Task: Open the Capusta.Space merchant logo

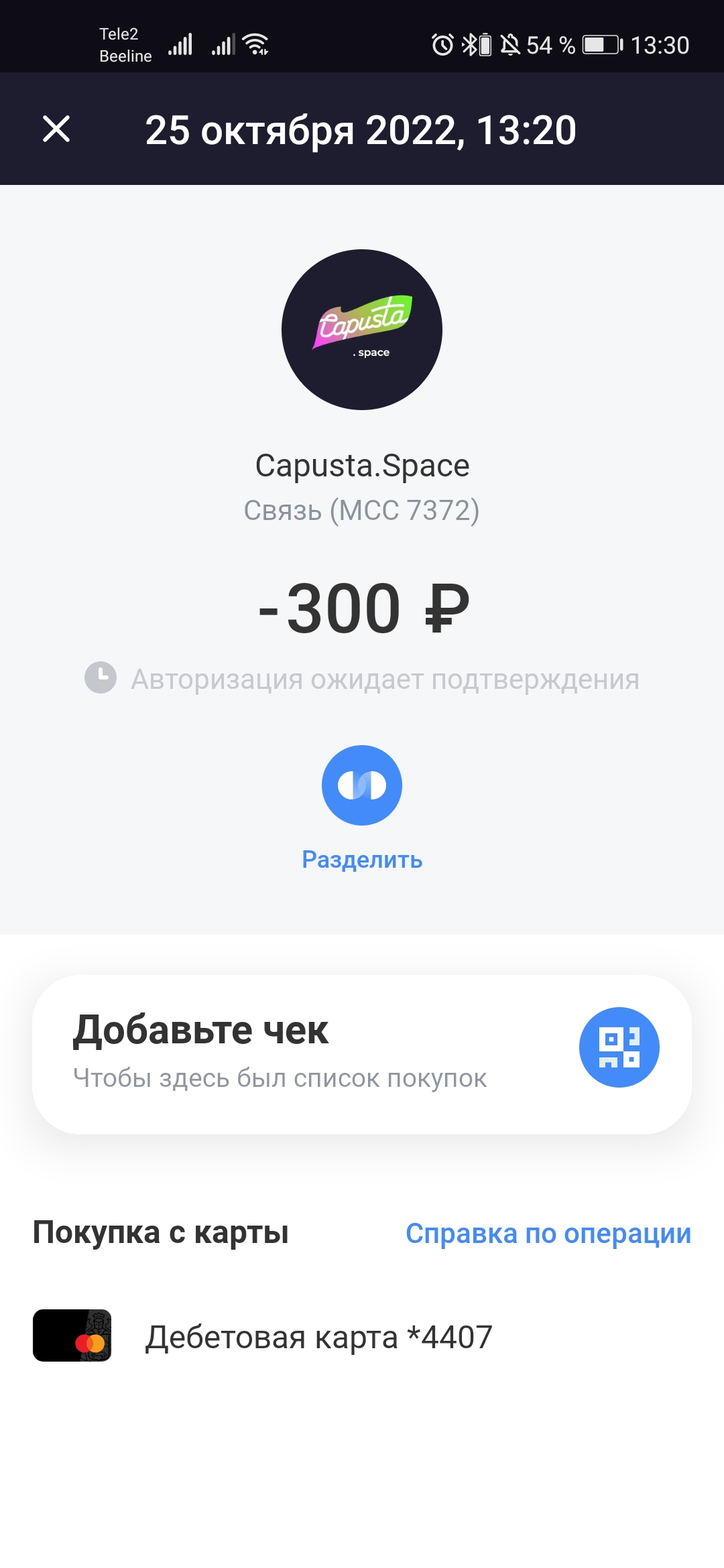Action: tap(362, 330)
